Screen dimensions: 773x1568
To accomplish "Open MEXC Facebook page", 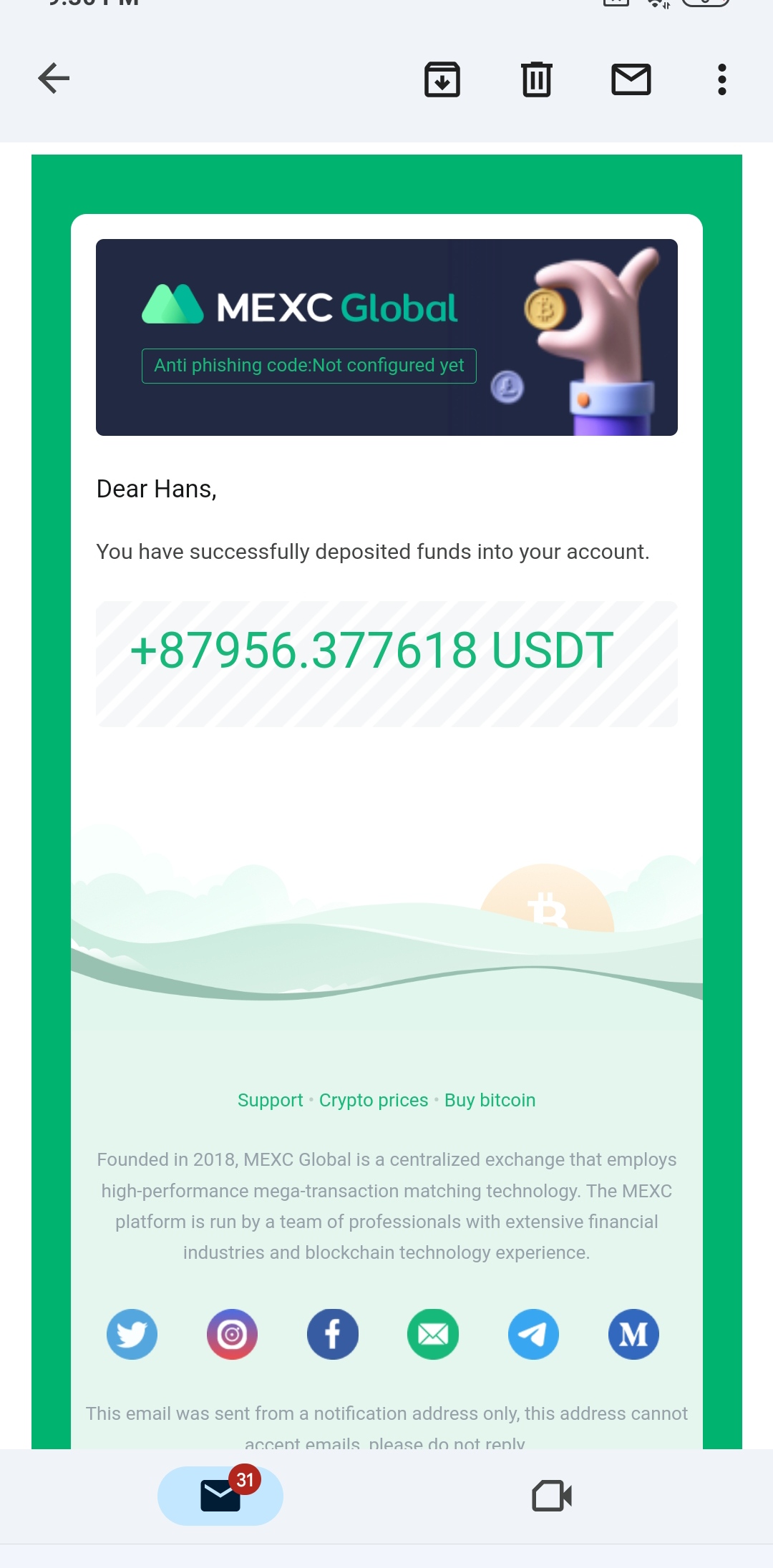I will 333,1334.
